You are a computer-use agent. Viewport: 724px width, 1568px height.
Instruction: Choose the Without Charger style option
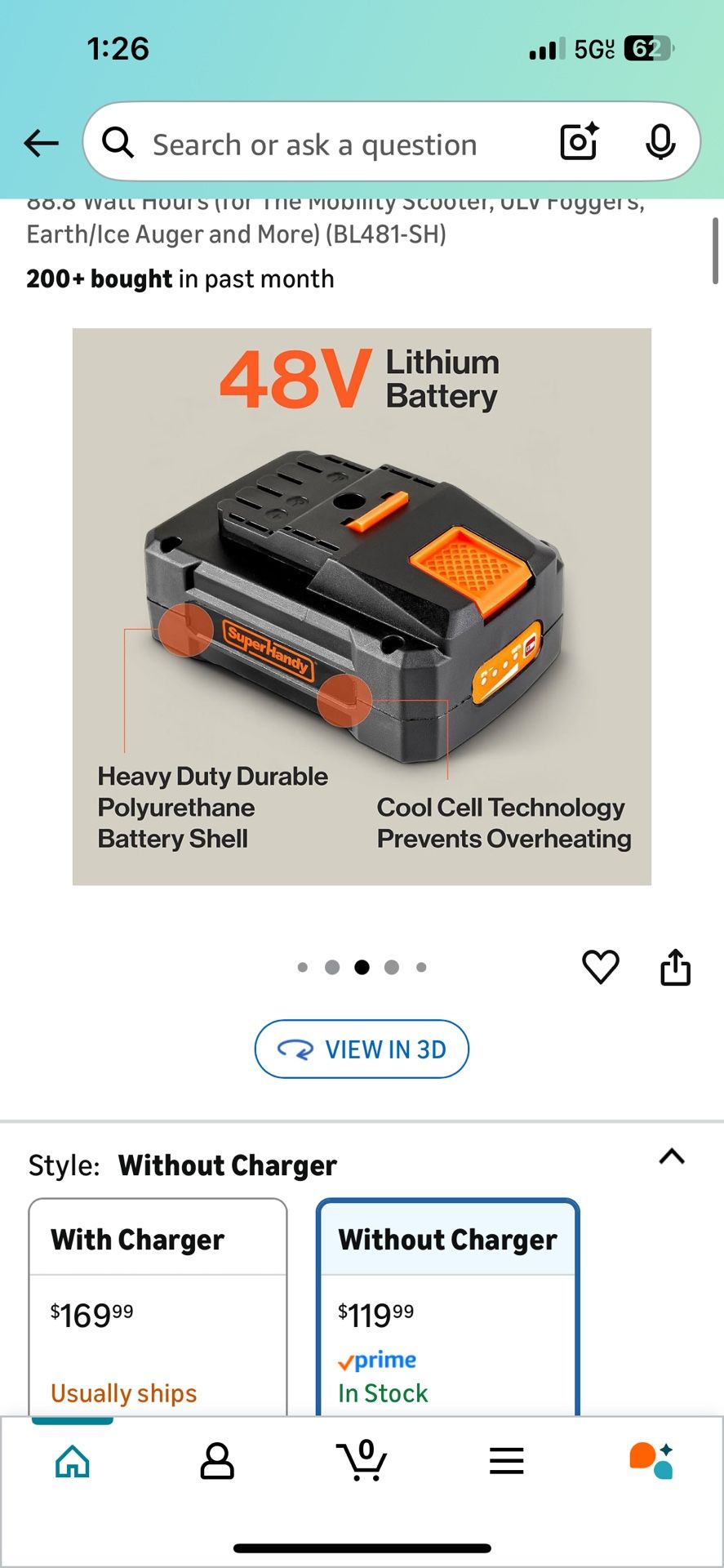447,1307
